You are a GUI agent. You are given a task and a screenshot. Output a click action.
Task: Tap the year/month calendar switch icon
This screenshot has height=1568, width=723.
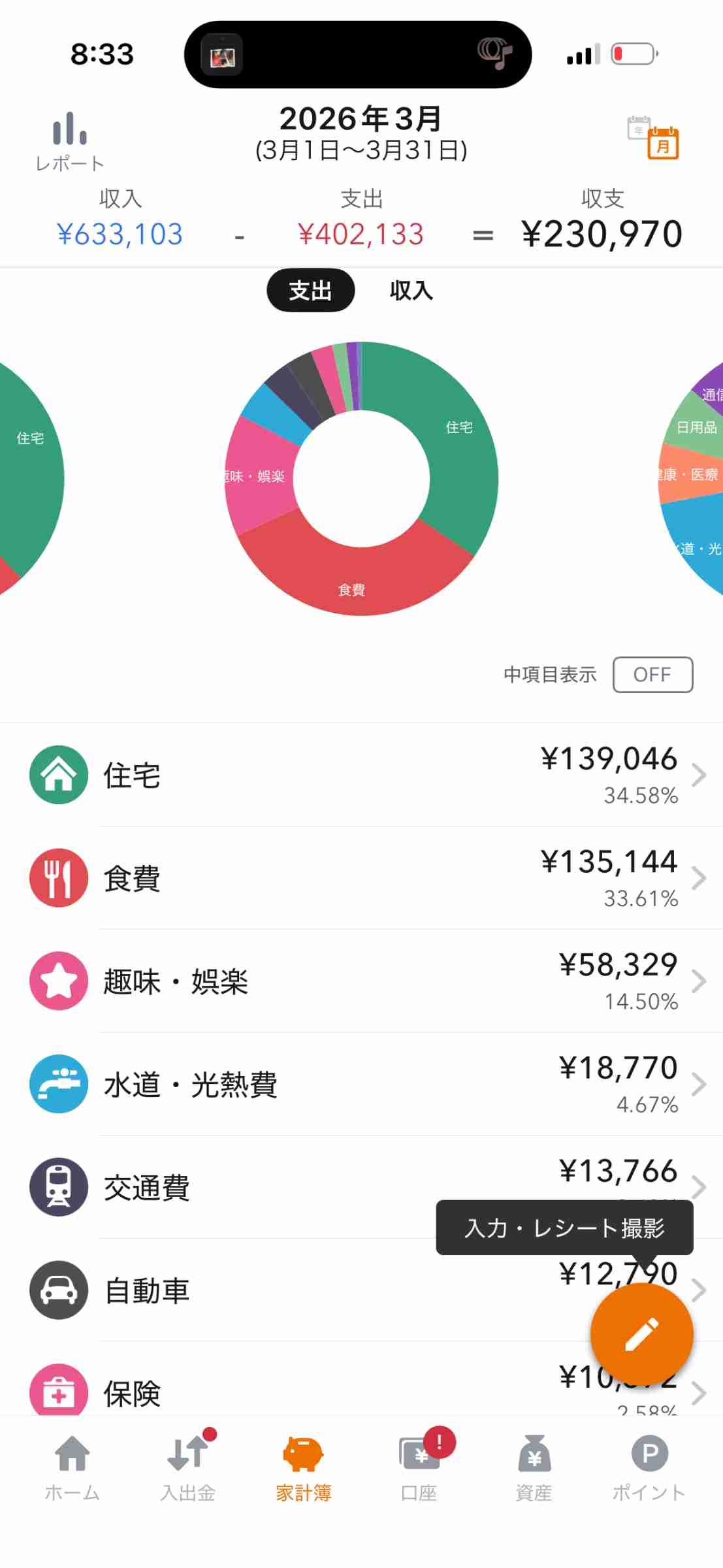coord(653,137)
